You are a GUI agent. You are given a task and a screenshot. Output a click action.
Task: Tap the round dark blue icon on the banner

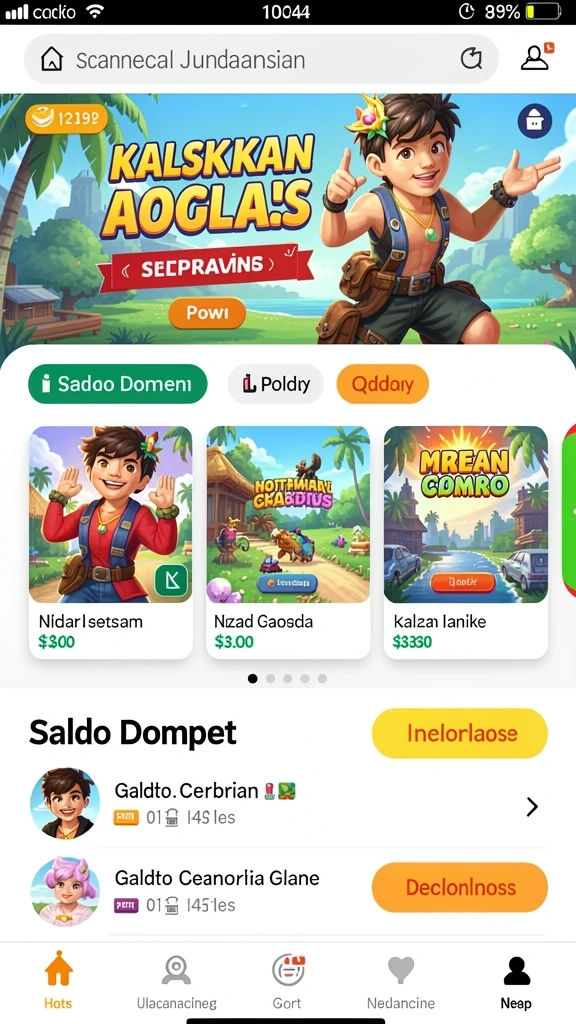[x=534, y=121]
